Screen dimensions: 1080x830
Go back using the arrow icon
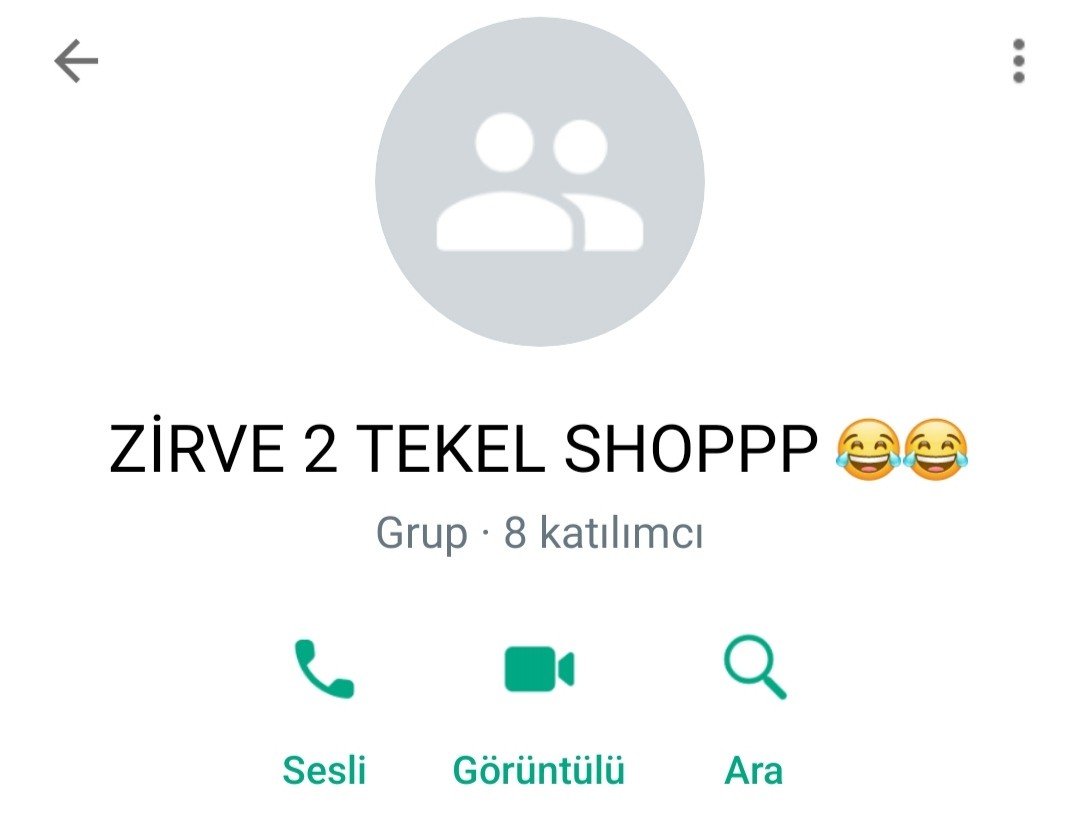pos(76,62)
